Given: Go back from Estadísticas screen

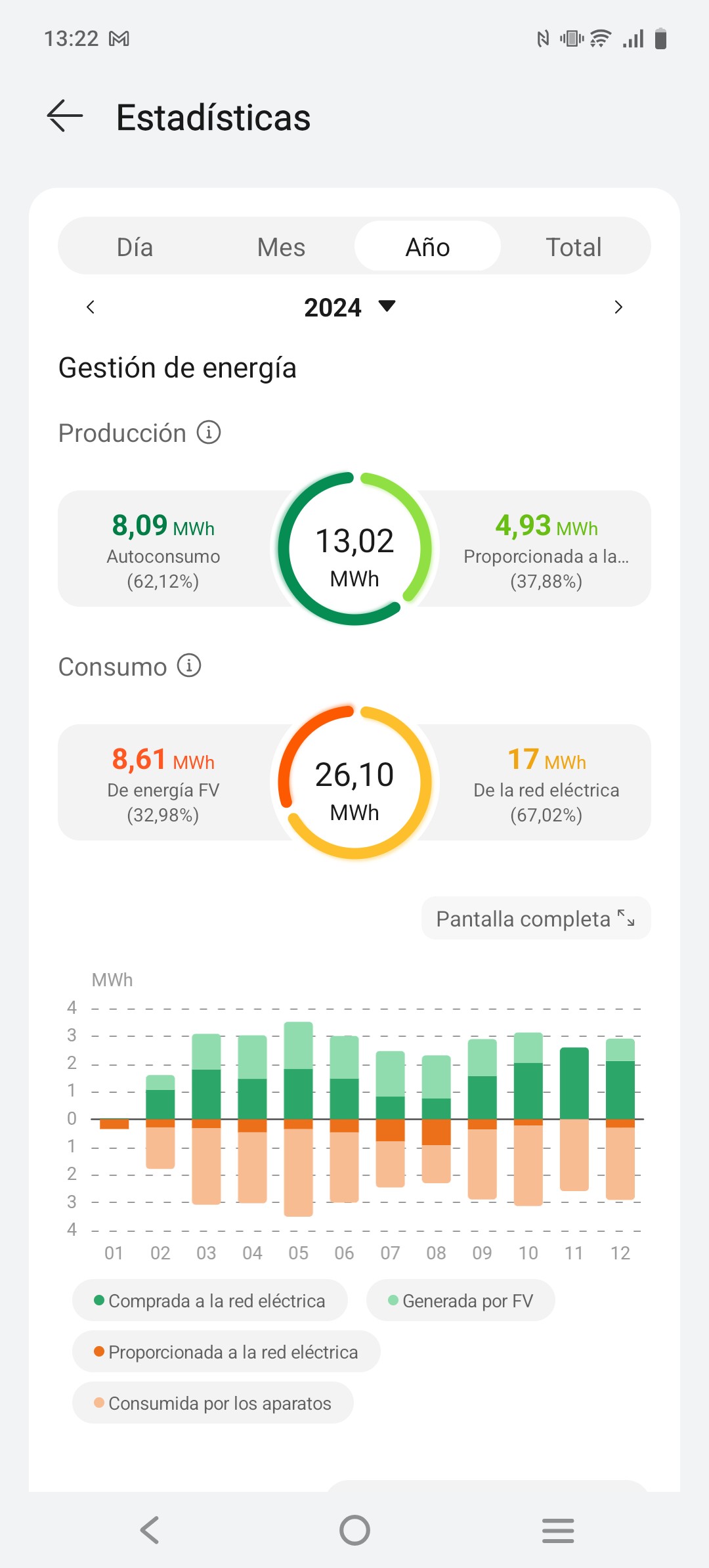Looking at the screenshot, I should pyautogui.click(x=65, y=116).
